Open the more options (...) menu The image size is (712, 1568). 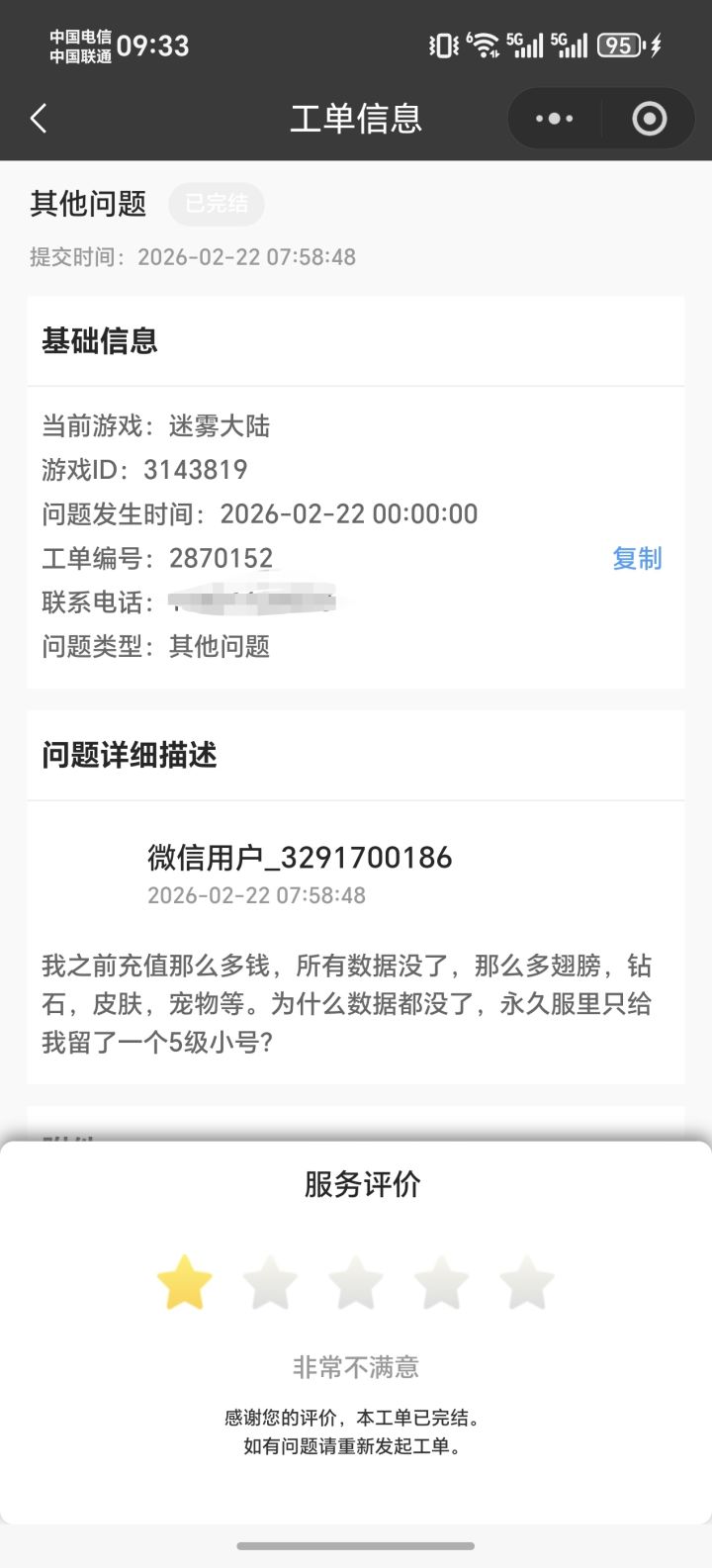point(552,118)
